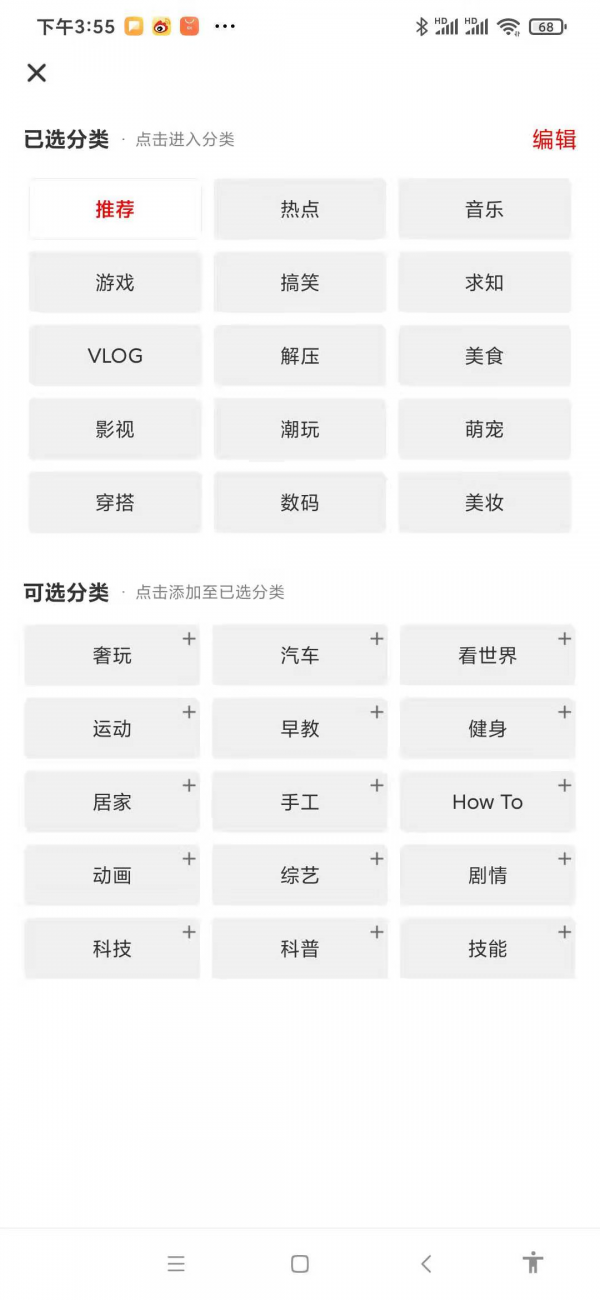
Task: Add the 健身 category
Action: click(x=488, y=729)
